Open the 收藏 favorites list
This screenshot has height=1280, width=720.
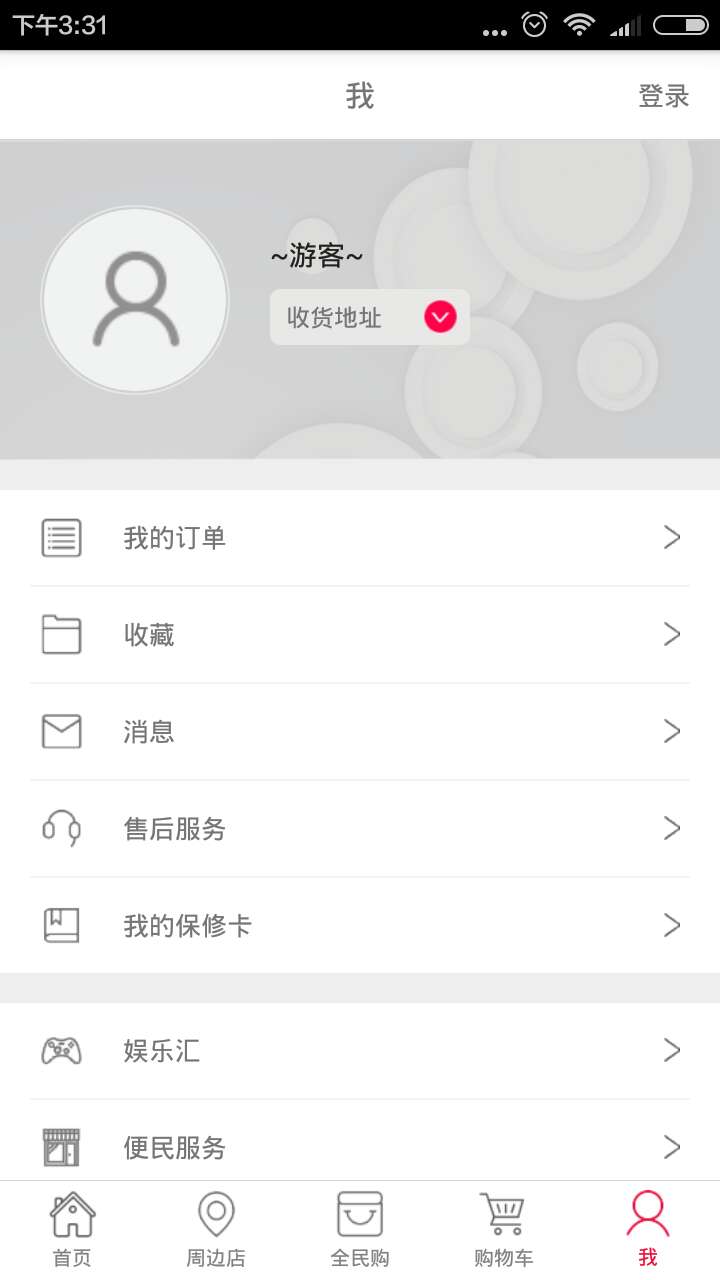(x=360, y=635)
